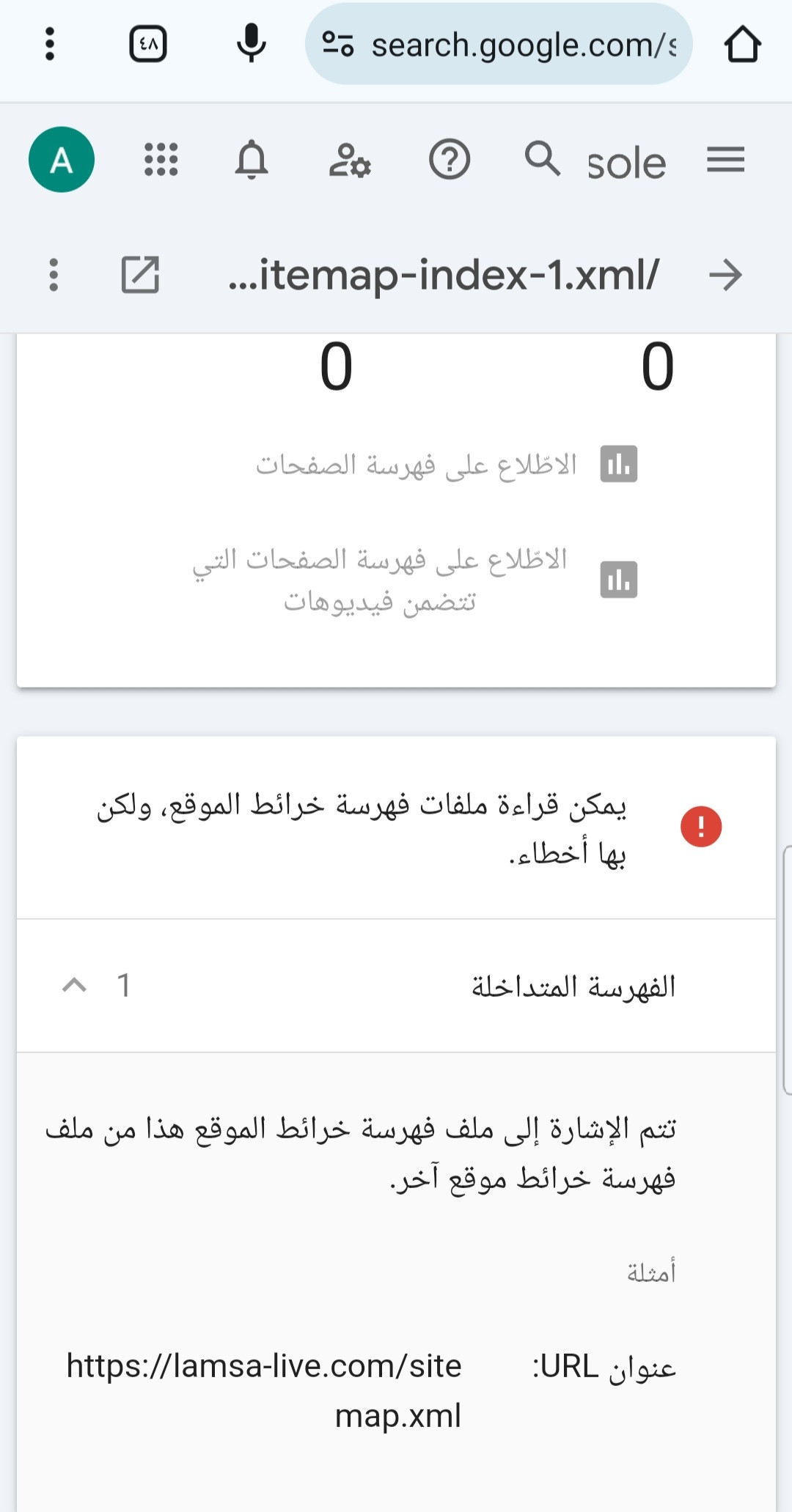Open the notifications bell

click(251, 160)
